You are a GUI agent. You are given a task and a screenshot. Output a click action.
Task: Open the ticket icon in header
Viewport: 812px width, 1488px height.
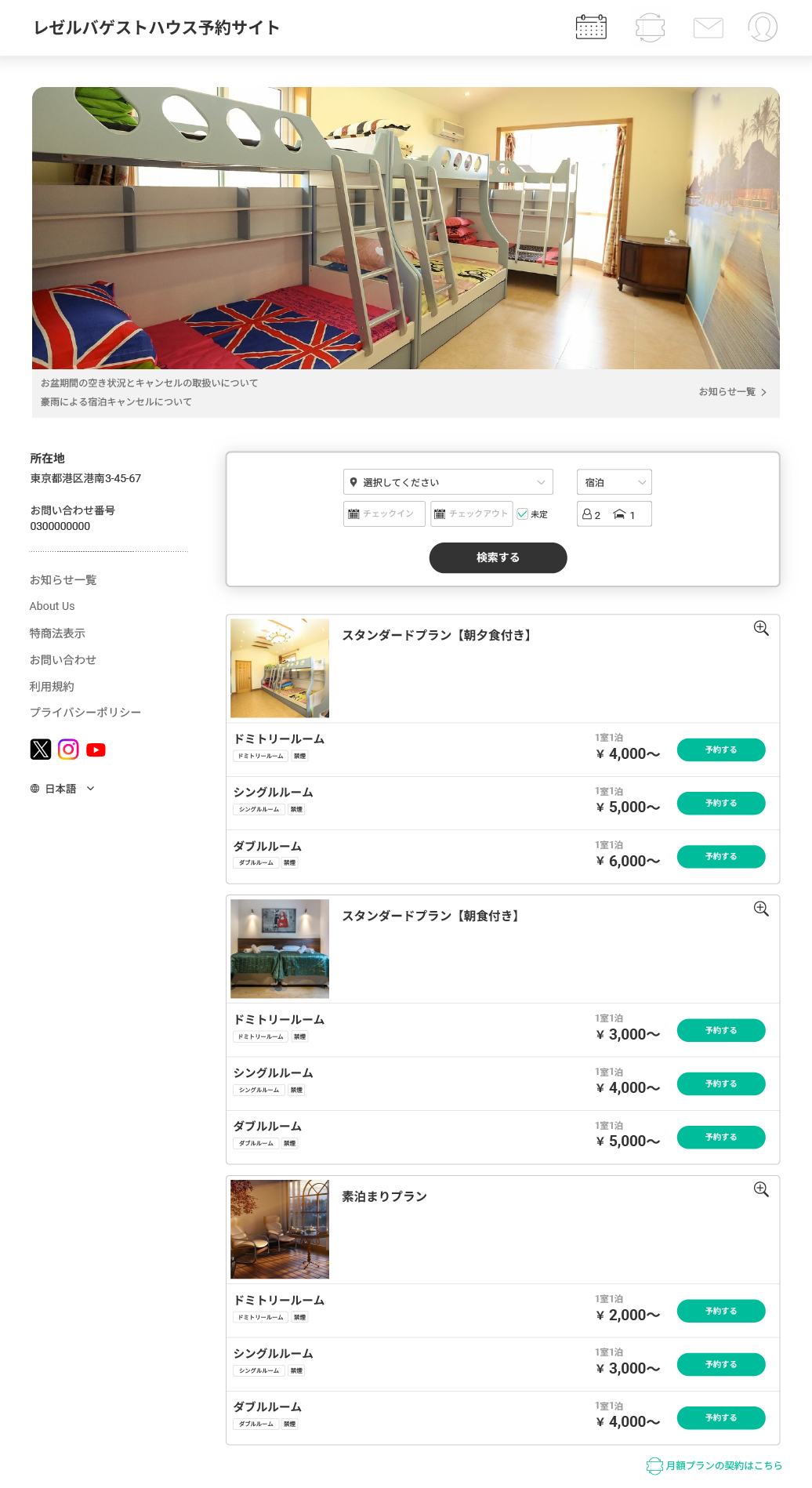pos(650,27)
